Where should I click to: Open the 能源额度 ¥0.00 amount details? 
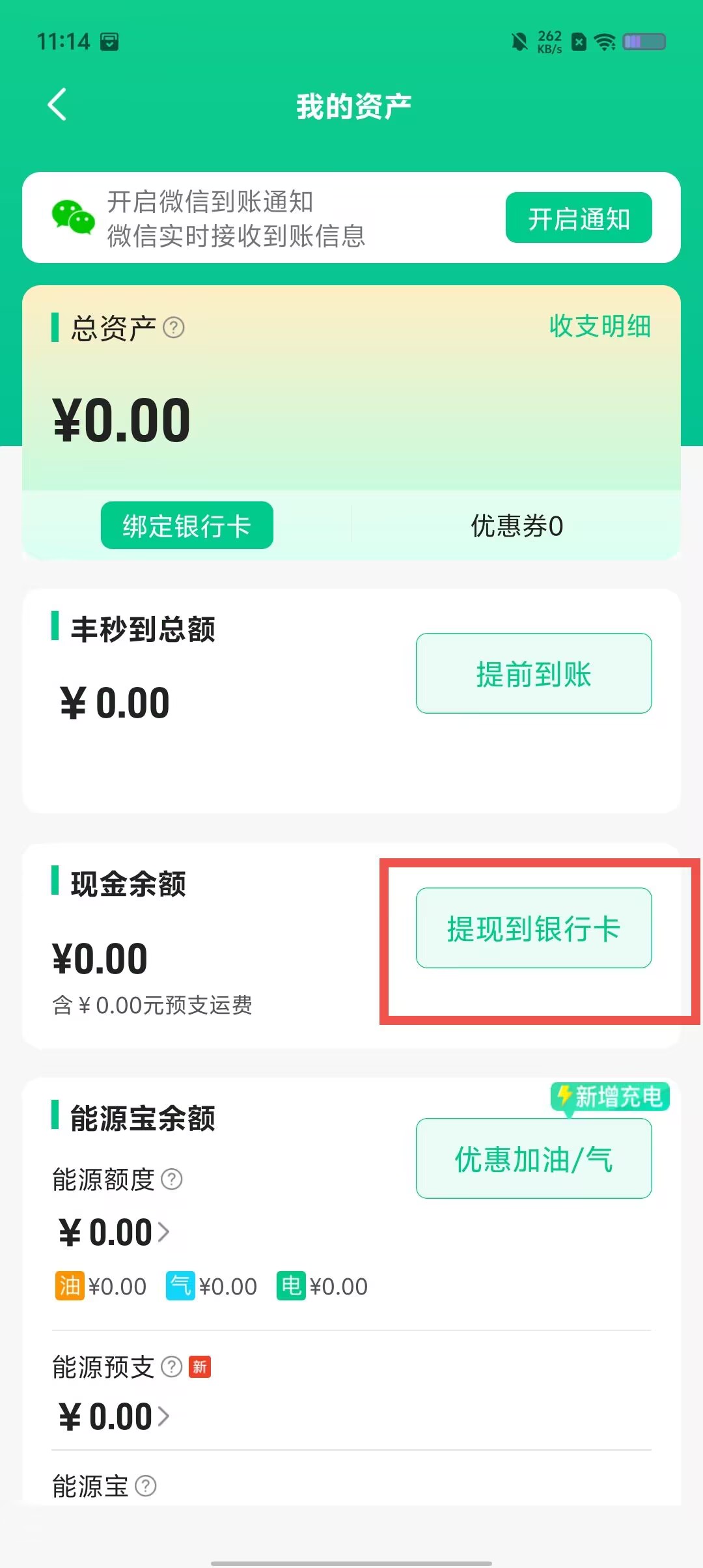(115, 1232)
